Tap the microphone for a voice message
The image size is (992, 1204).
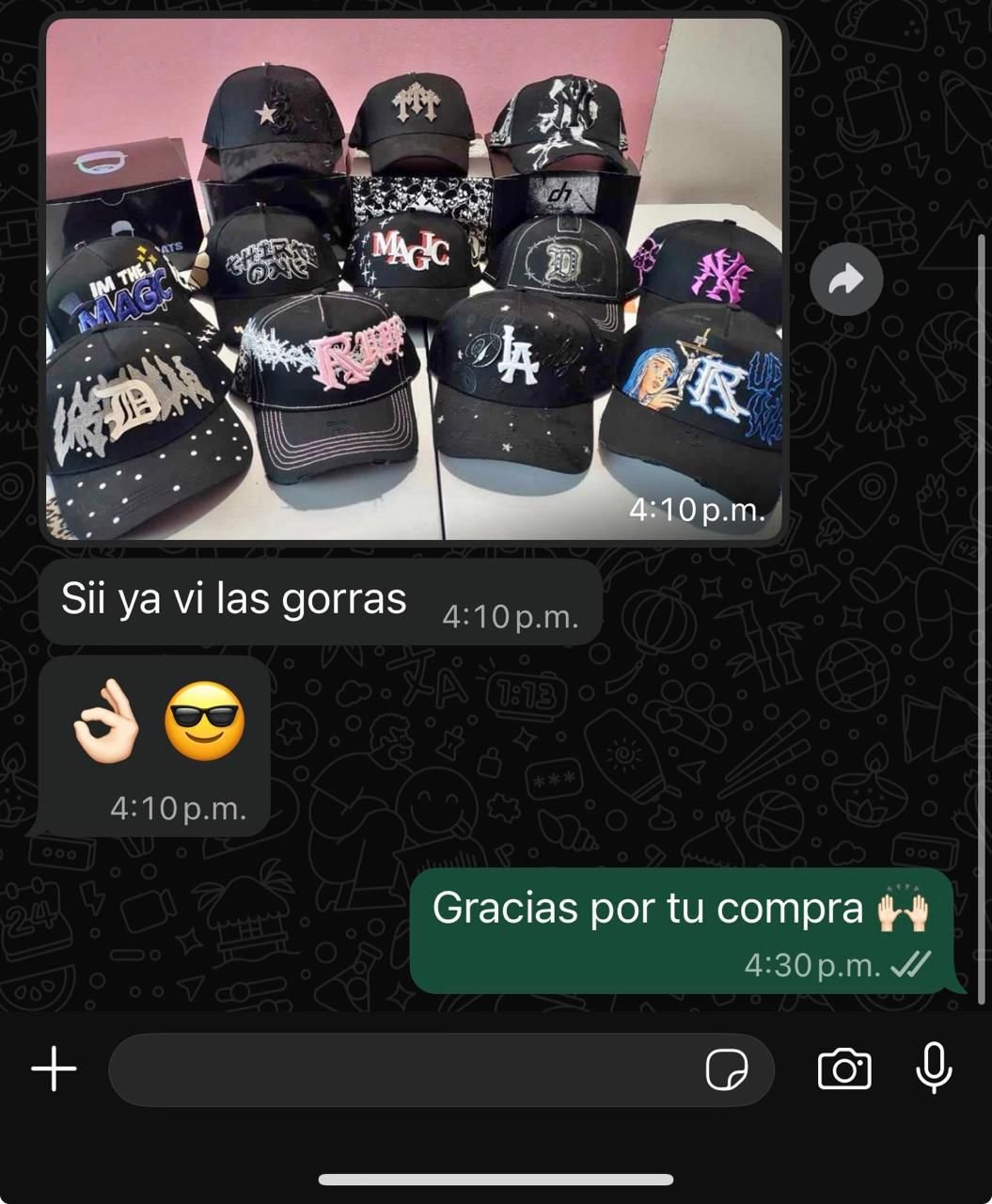coord(934,1069)
